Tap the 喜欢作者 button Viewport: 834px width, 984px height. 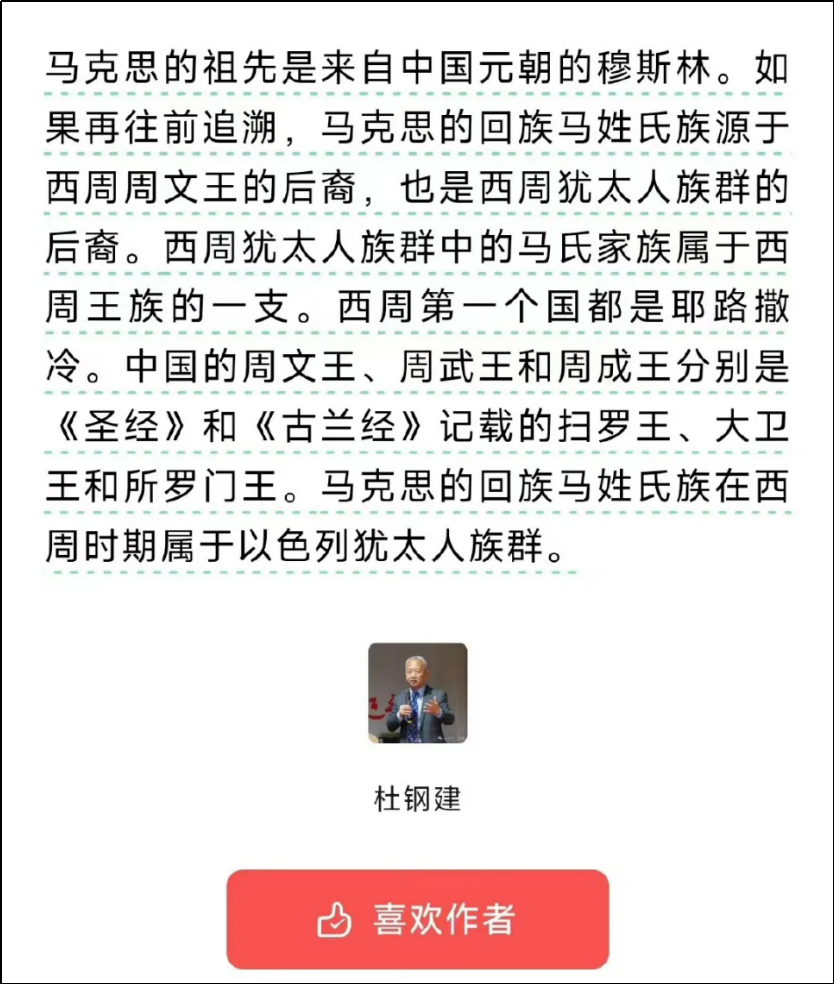pos(417,919)
